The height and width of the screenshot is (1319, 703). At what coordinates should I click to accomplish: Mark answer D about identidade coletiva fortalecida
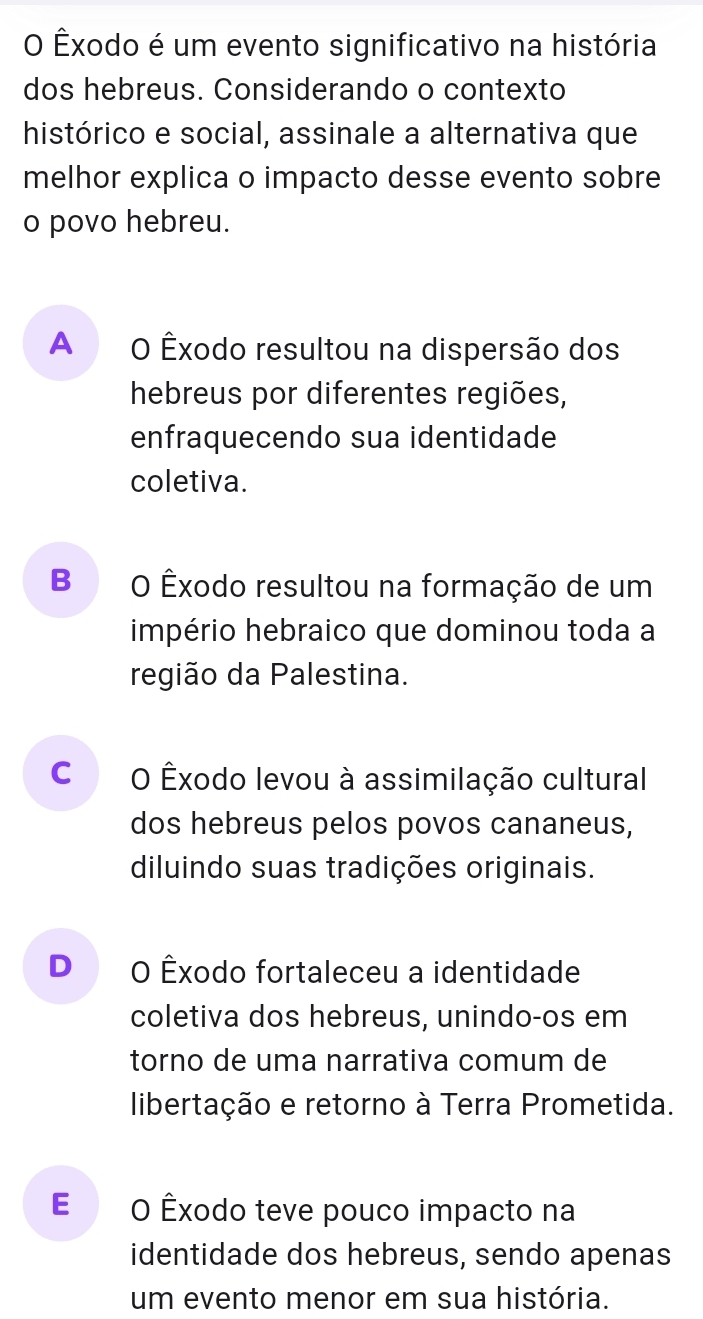[62, 967]
